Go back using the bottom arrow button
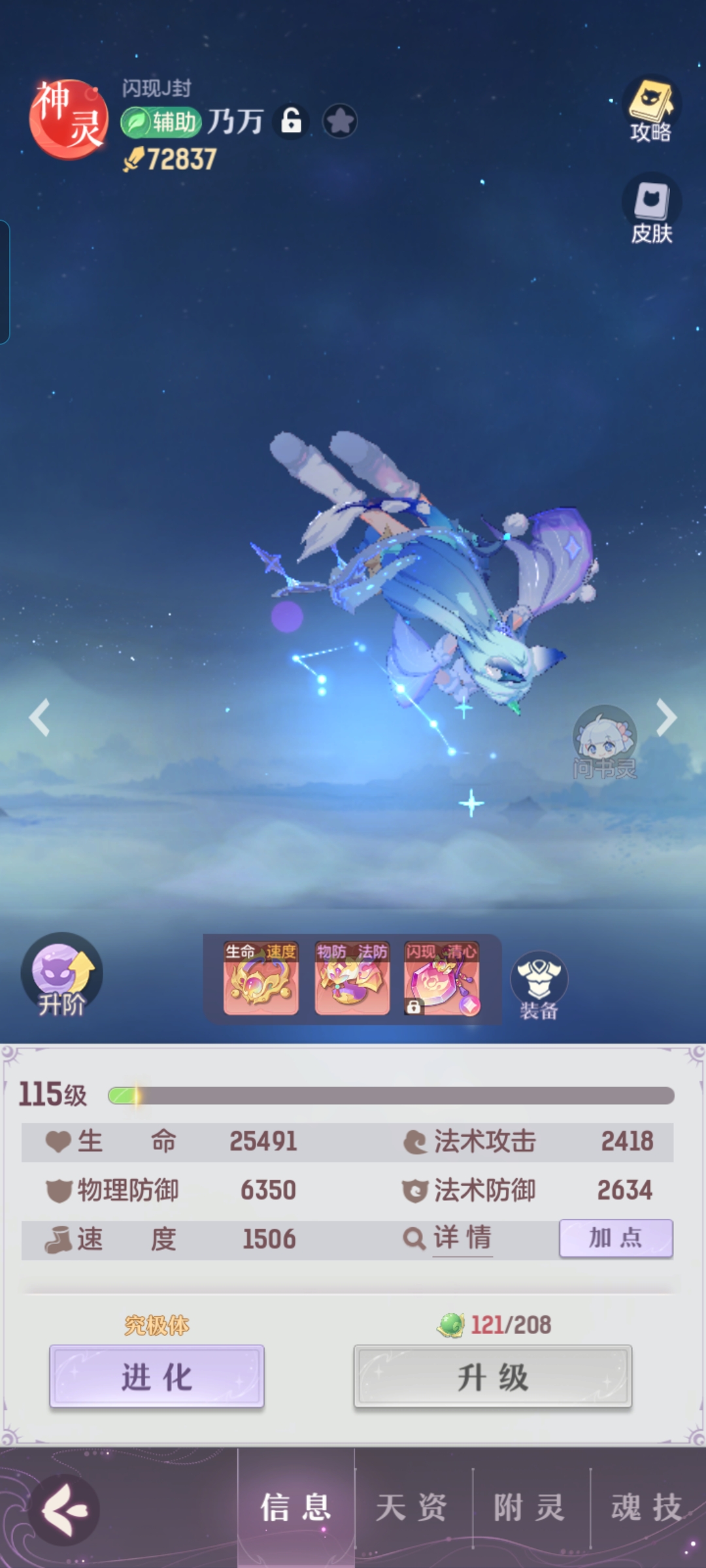This screenshot has height=1568, width=706. (x=64, y=1509)
